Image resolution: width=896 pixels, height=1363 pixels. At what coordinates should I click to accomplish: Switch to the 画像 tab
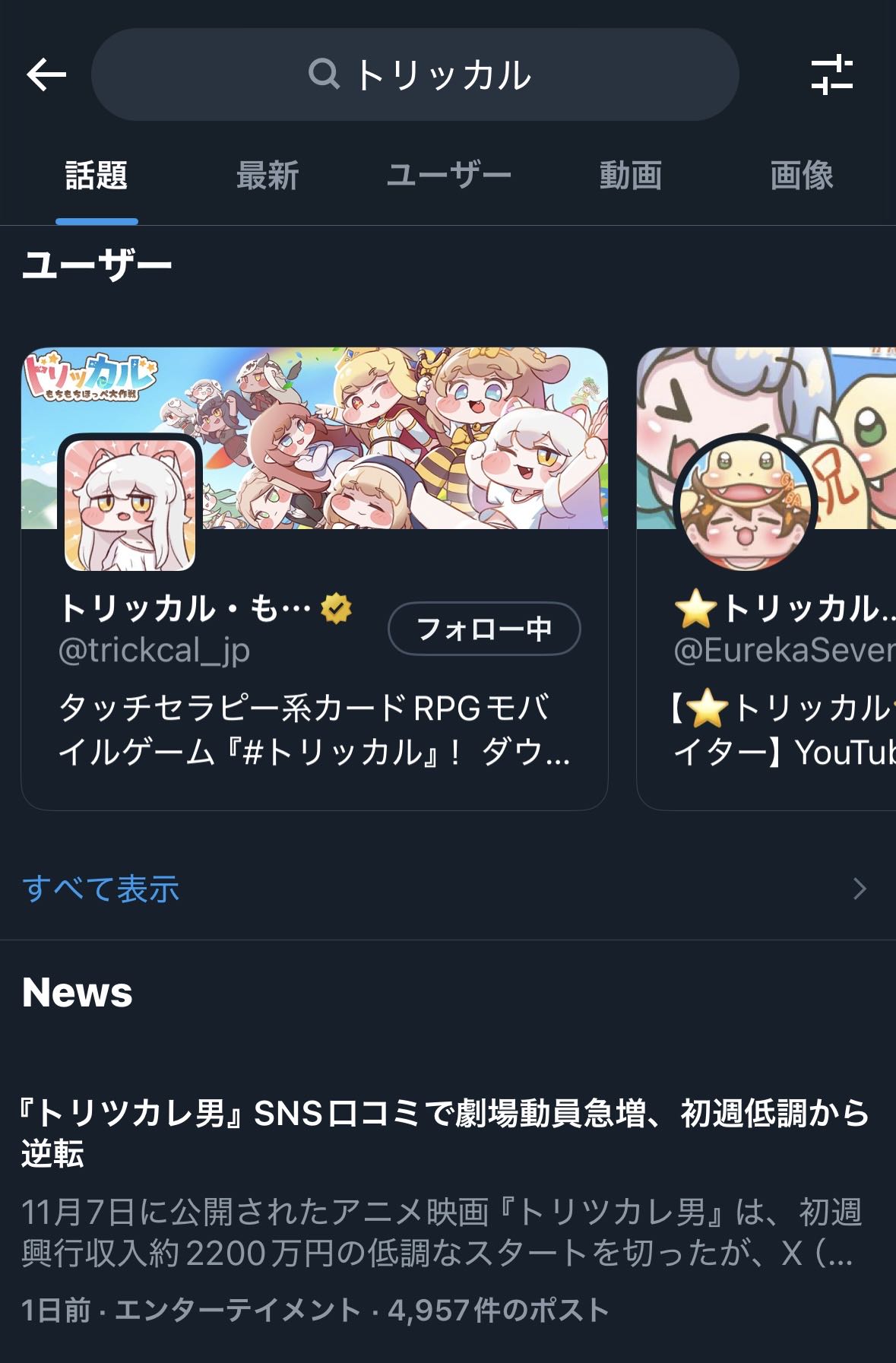801,176
